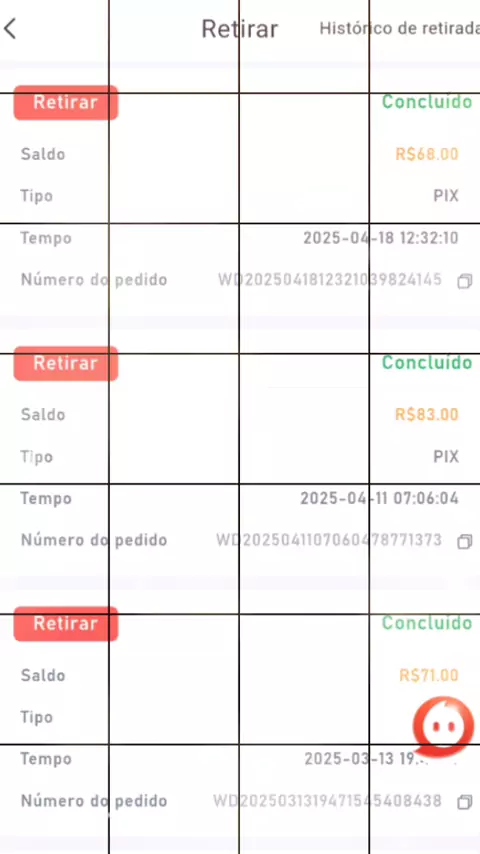Open Histórico de retirada

[x=399, y=28]
